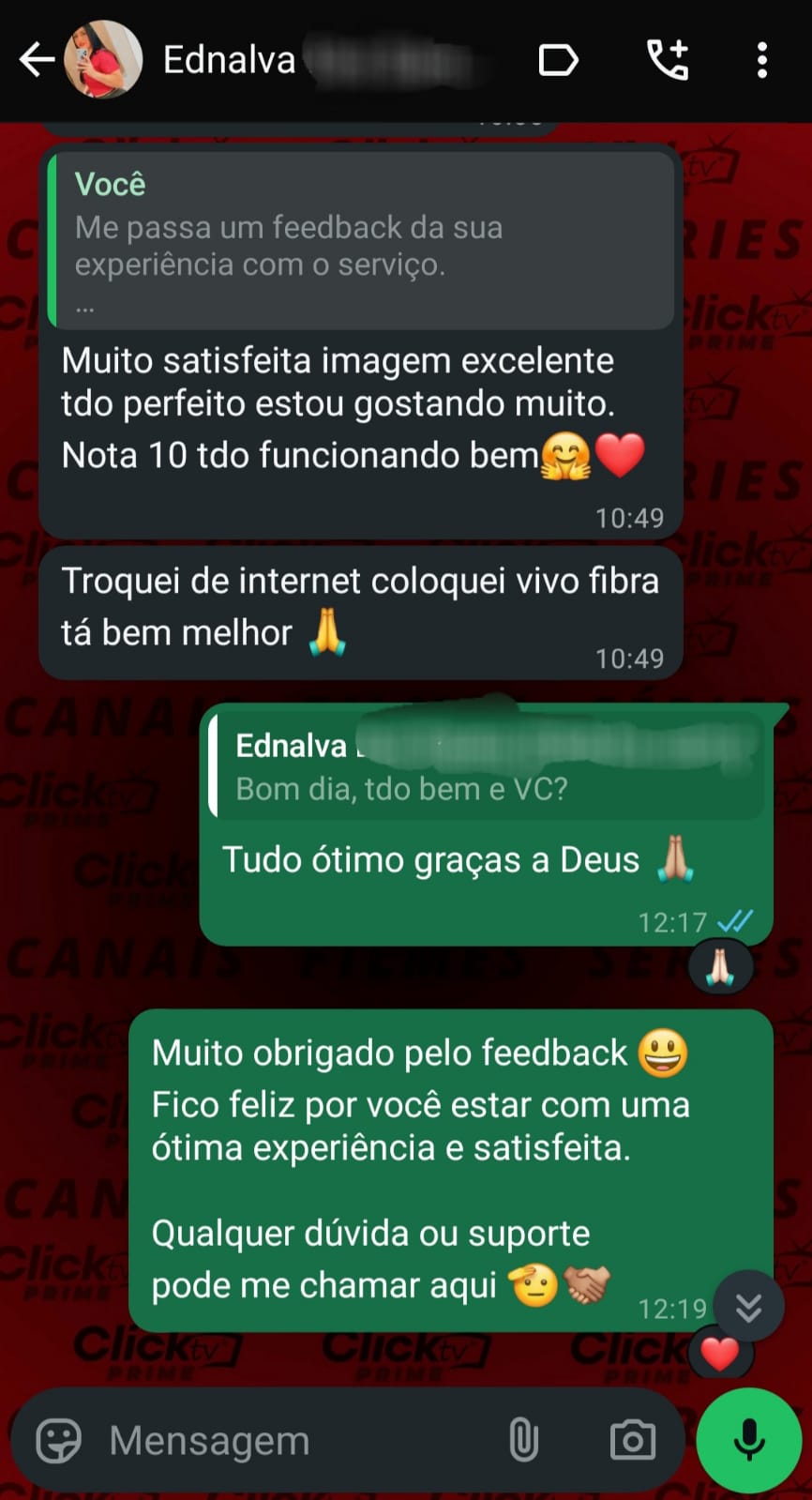Open the camera to send a photo
Viewport: 812px width, 1500px height.
pos(632,1440)
